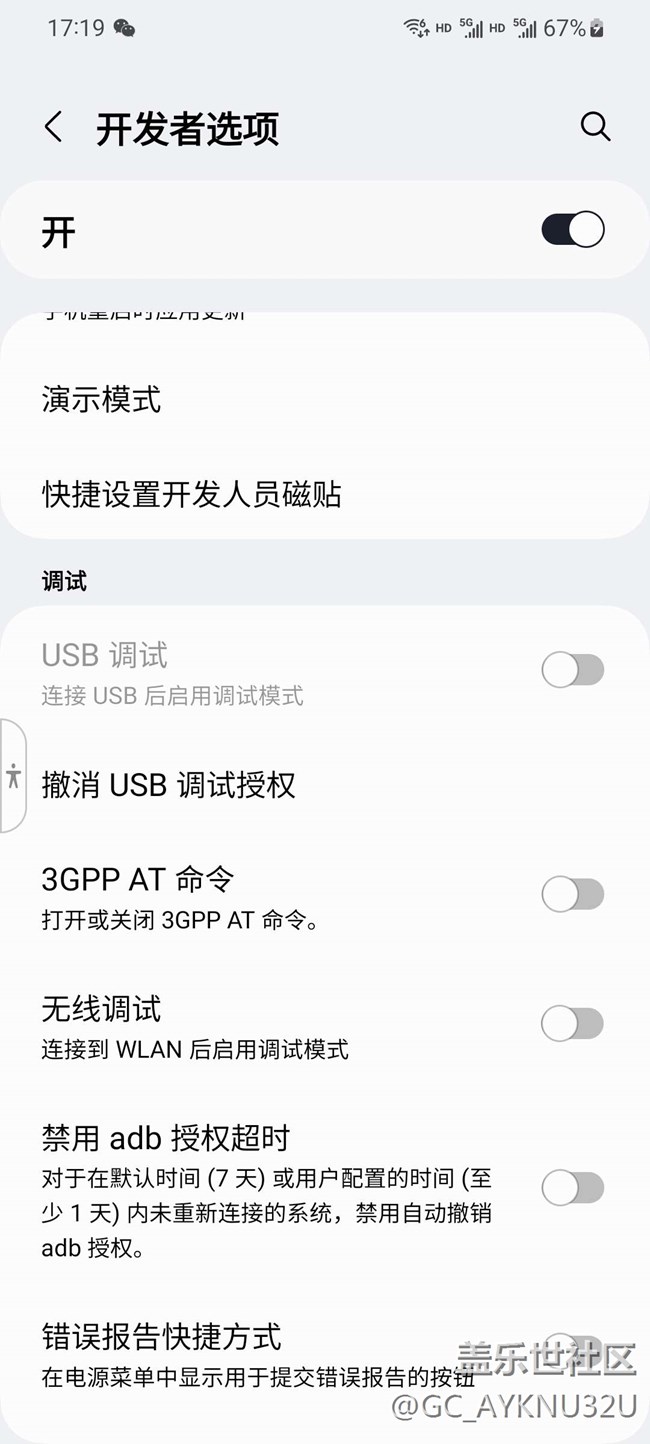650x1444 pixels.
Task: Turn off the 开 developer options switch
Action: click(573, 230)
